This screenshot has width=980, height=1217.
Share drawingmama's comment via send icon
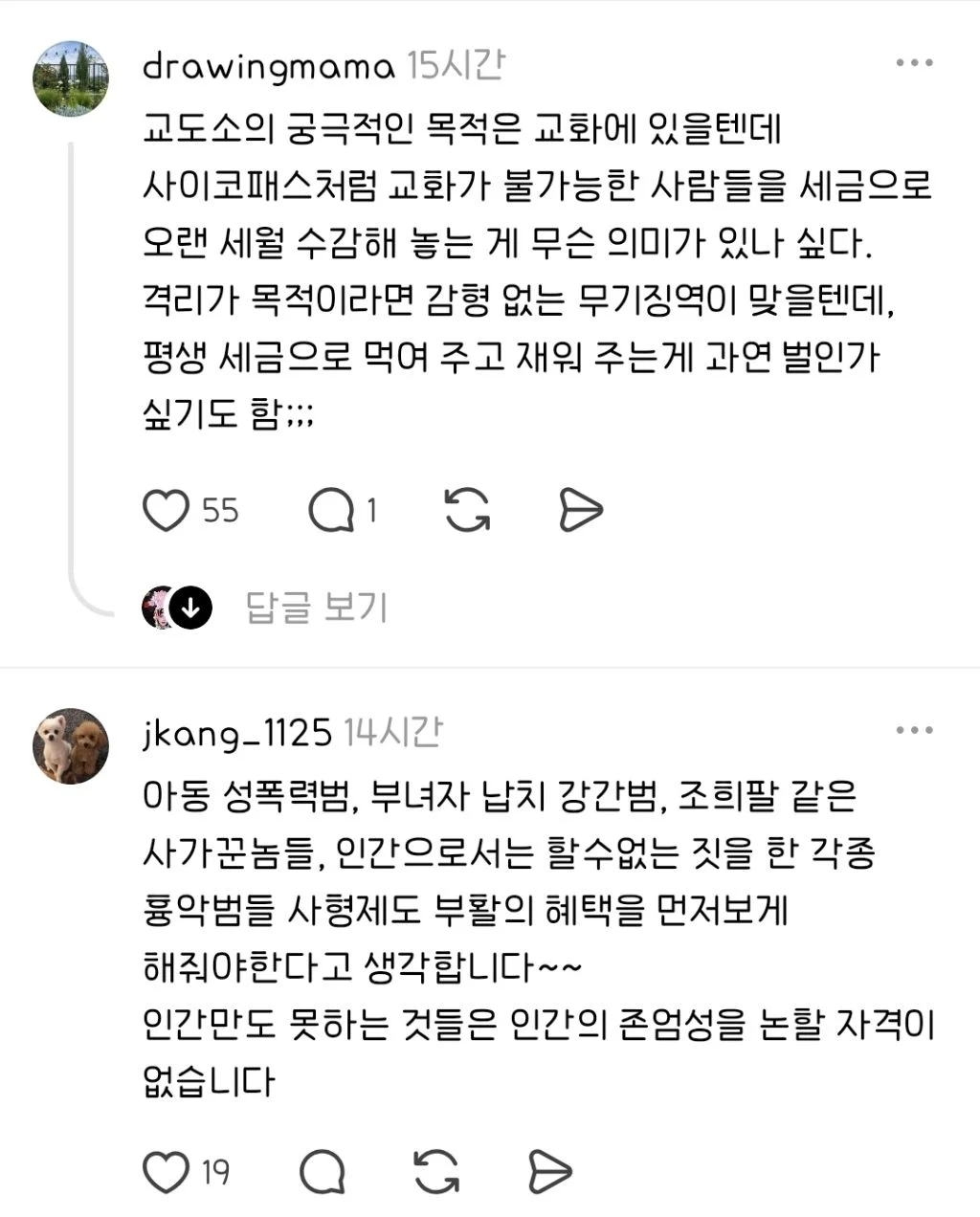click(580, 510)
